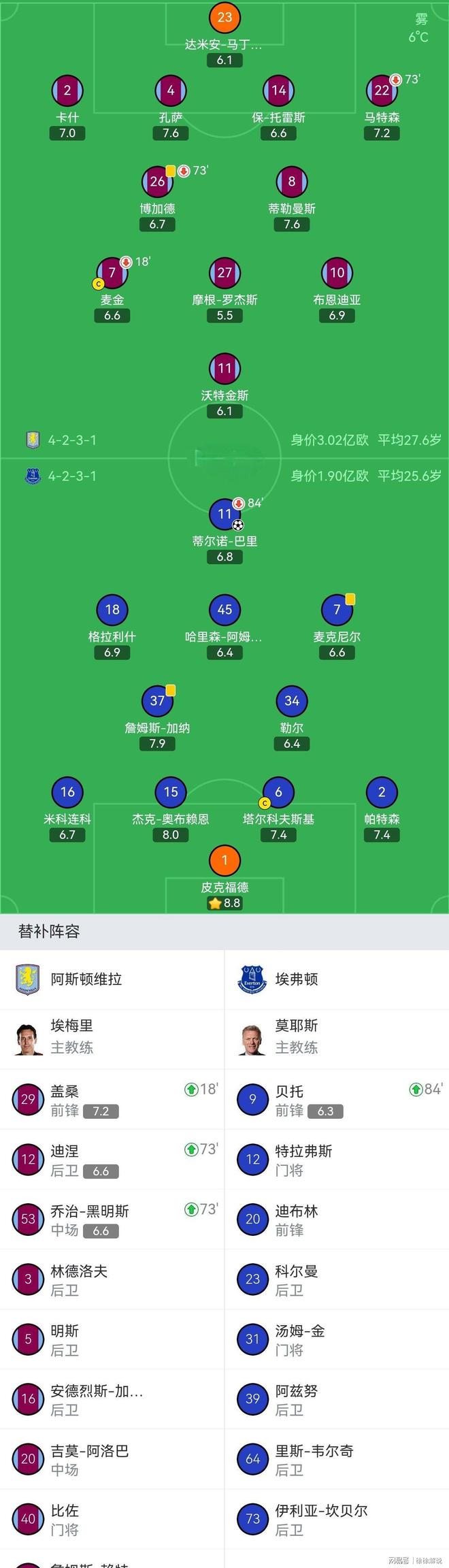Select substitute 乔治-黑明斯
Screen dimensions: 449x1568
click(112, 1220)
